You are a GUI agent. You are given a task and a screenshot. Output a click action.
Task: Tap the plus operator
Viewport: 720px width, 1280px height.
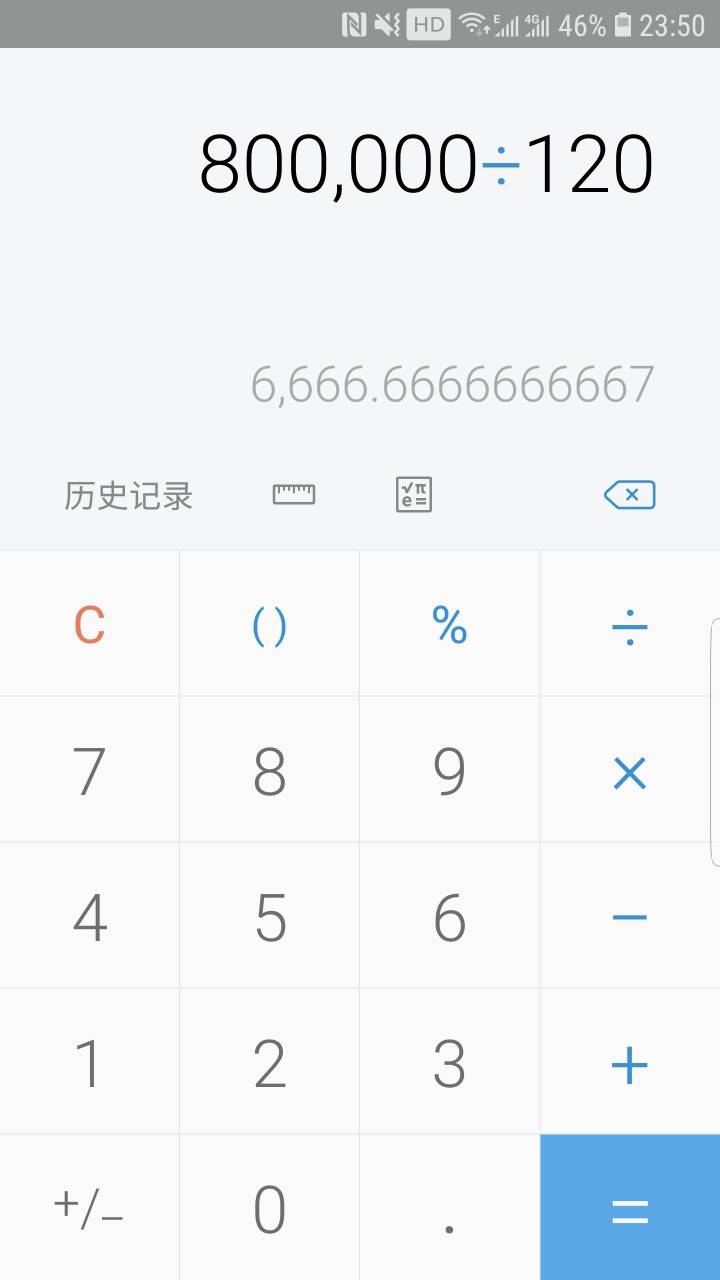[x=630, y=1062]
